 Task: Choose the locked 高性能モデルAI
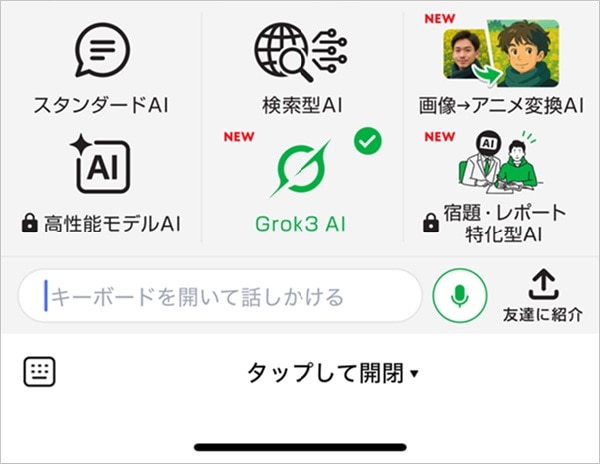point(102,185)
